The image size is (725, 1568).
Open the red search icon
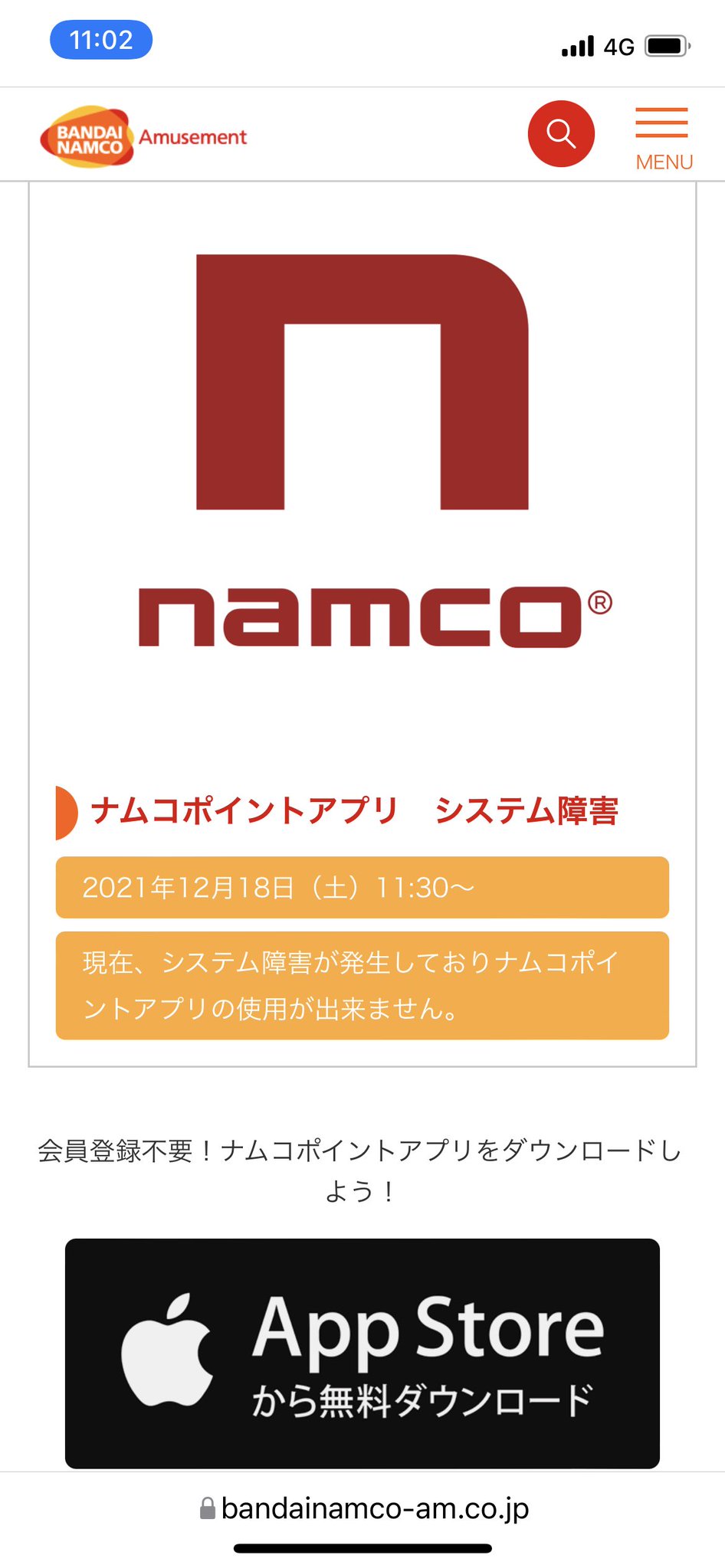tap(561, 133)
